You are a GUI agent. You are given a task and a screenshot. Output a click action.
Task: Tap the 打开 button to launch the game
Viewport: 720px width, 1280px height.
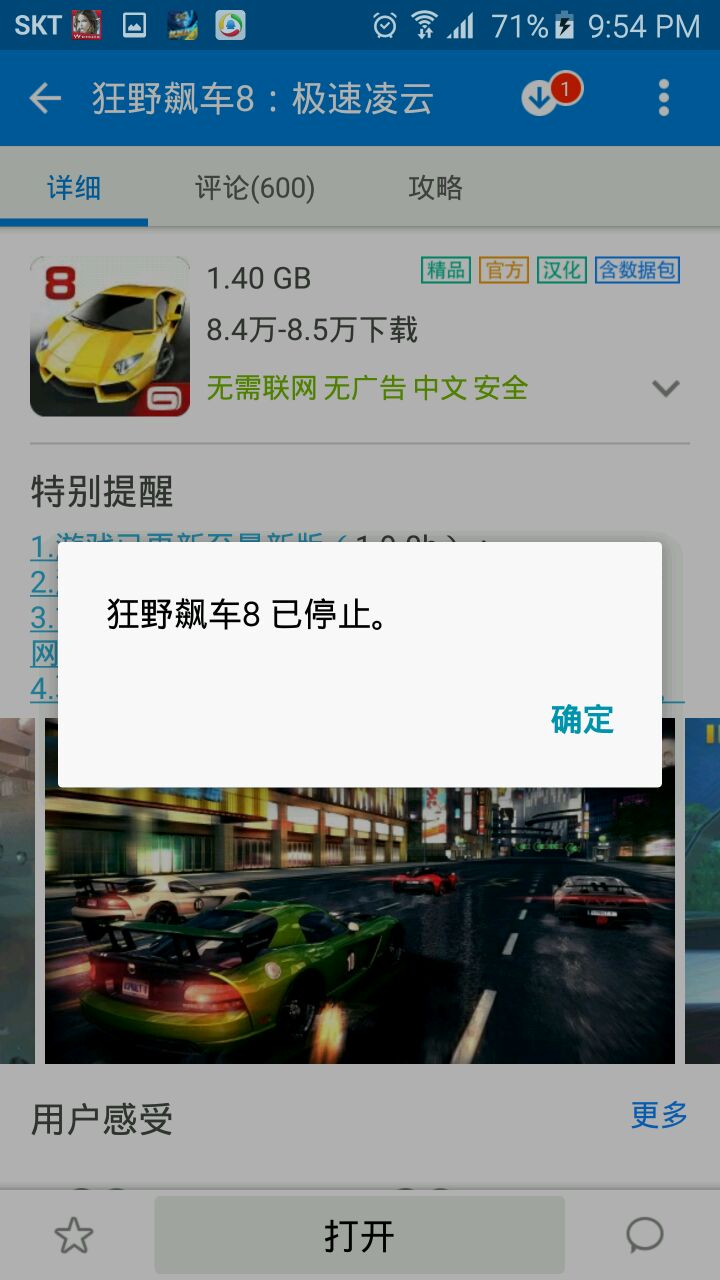pyautogui.click(x=359, y=1236)
